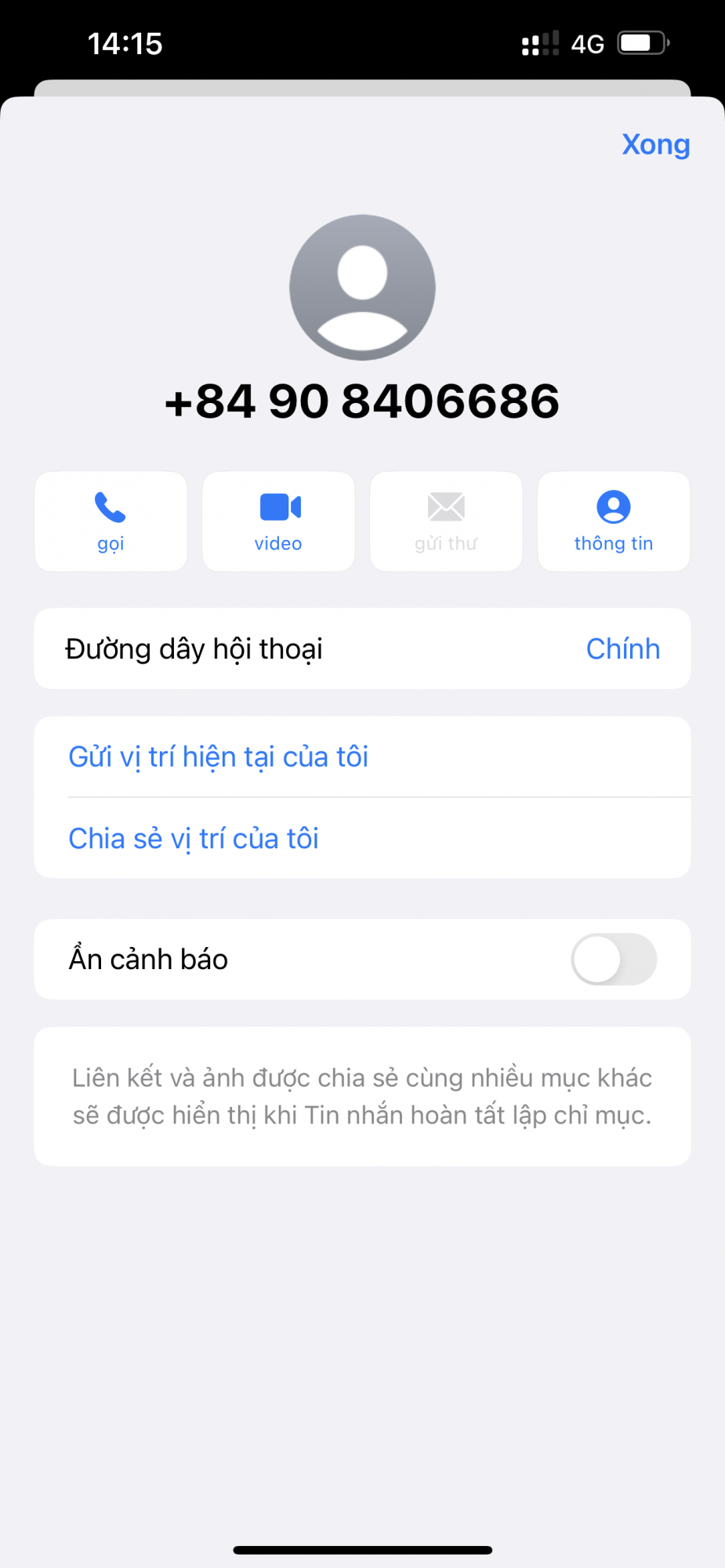Select Gửi vị trí hiện tại của tôi
Screen dimensions: 725x1568
(219, 757)
